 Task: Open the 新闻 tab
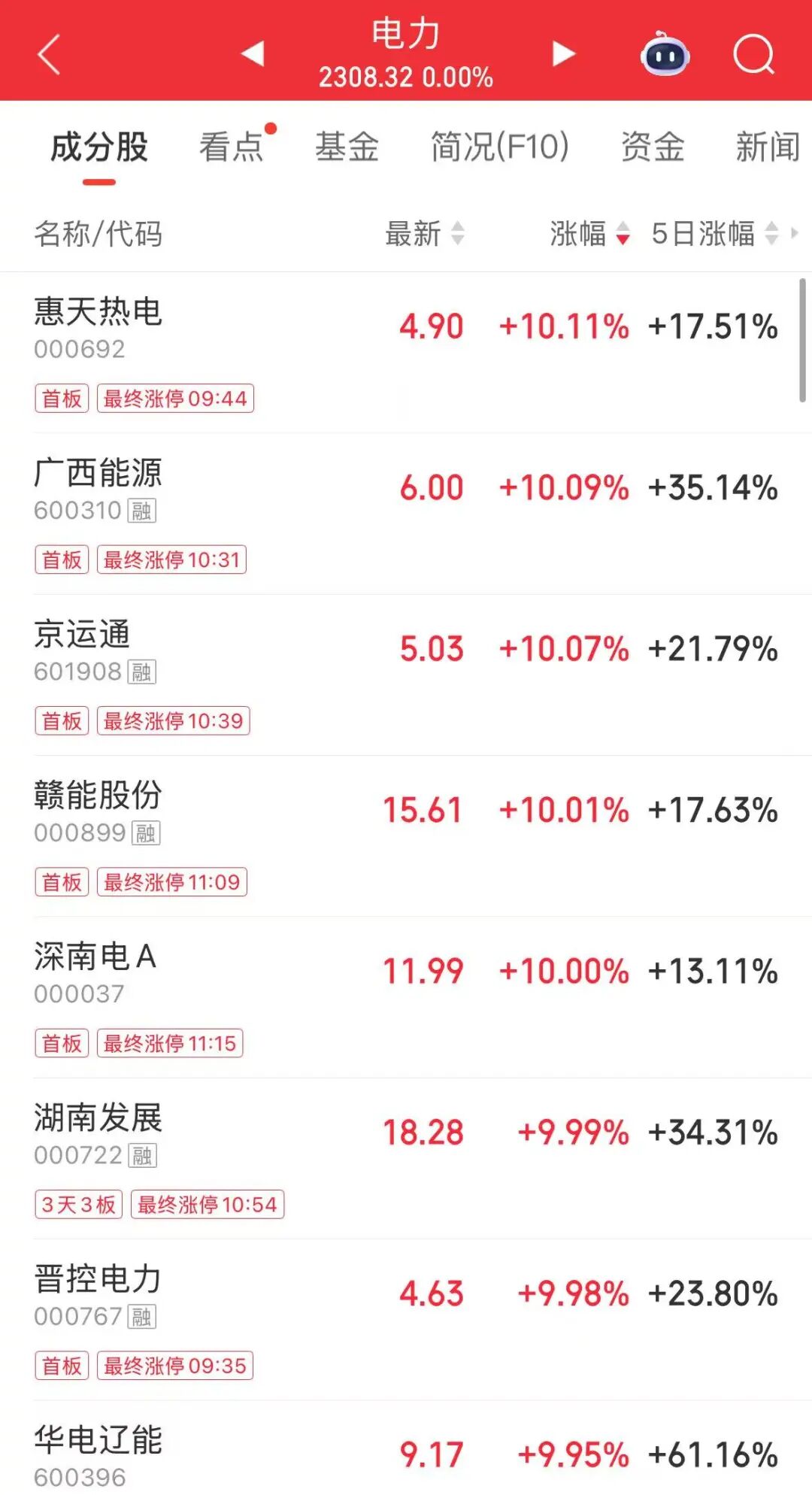[x=767, y=147]
